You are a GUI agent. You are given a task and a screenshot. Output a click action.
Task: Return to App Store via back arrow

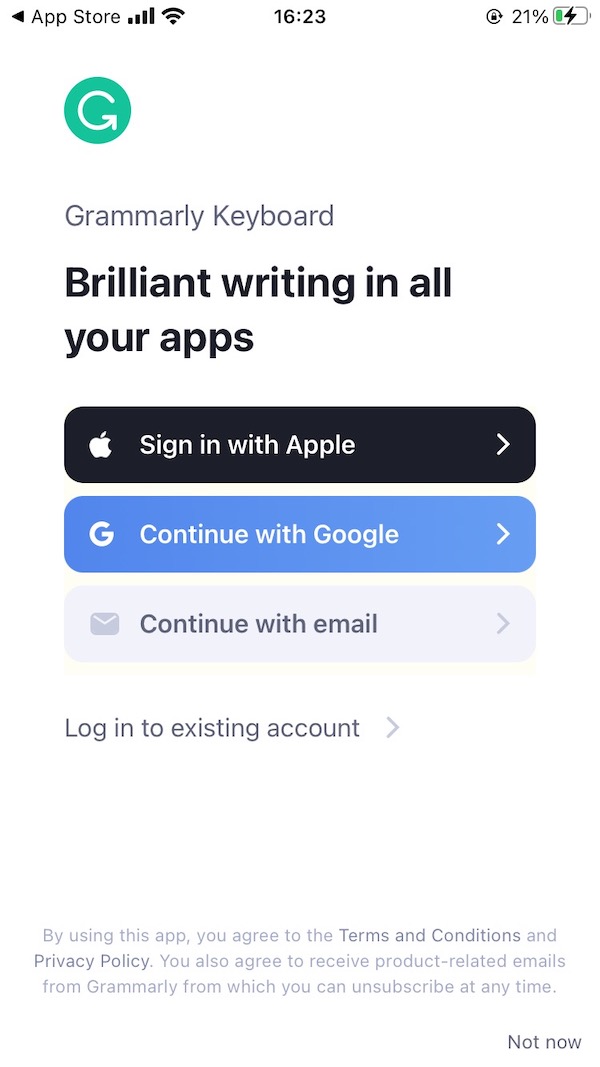66,16
